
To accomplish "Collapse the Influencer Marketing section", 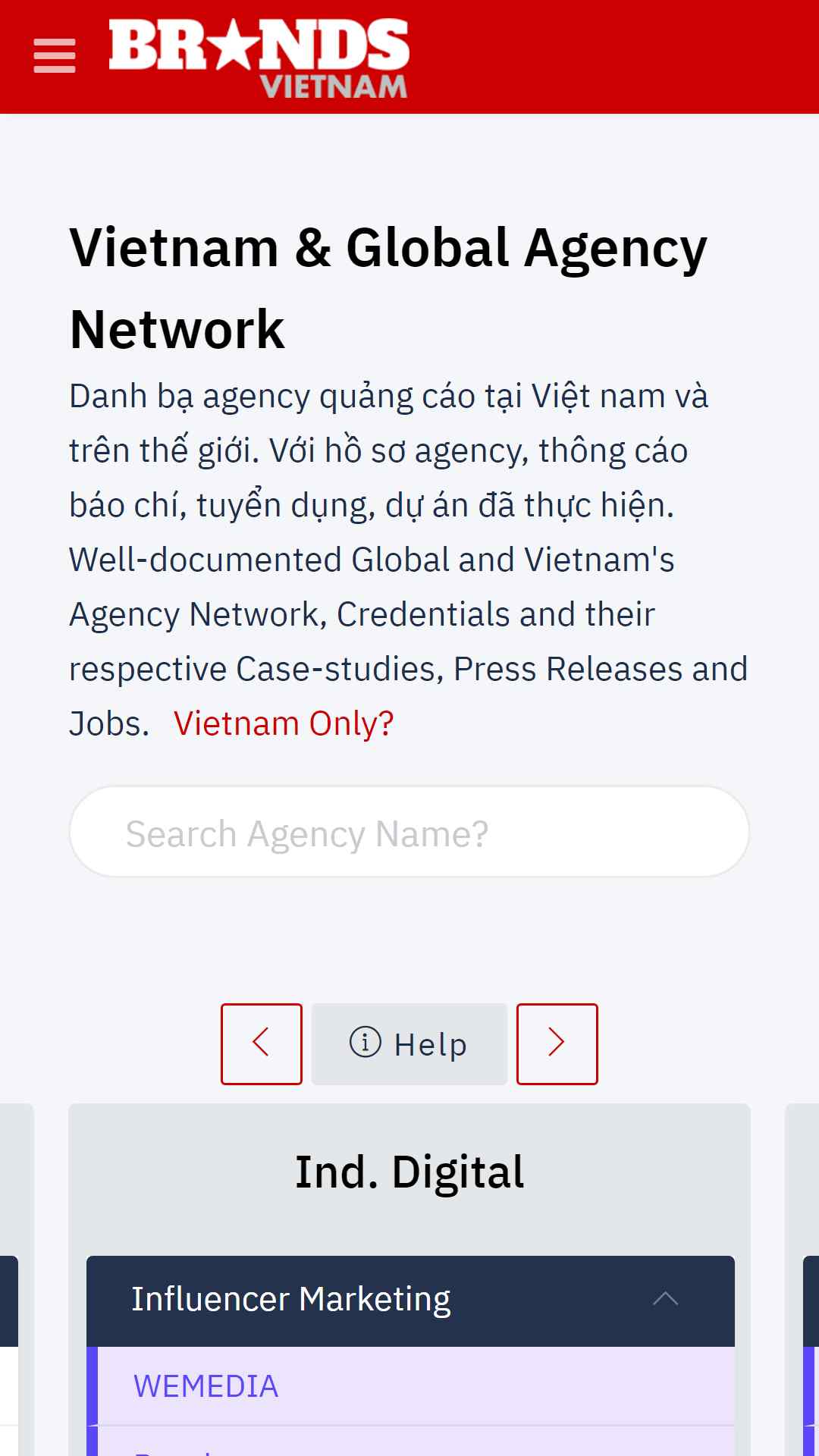I will coord(410,1301).
